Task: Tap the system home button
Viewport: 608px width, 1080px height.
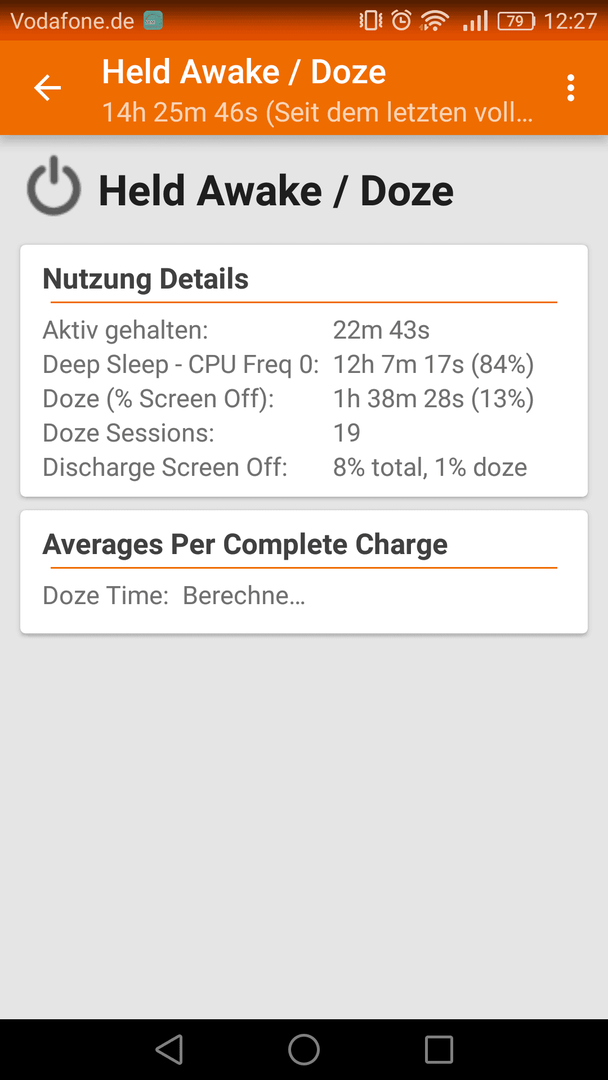Action: click(304, 1050)
